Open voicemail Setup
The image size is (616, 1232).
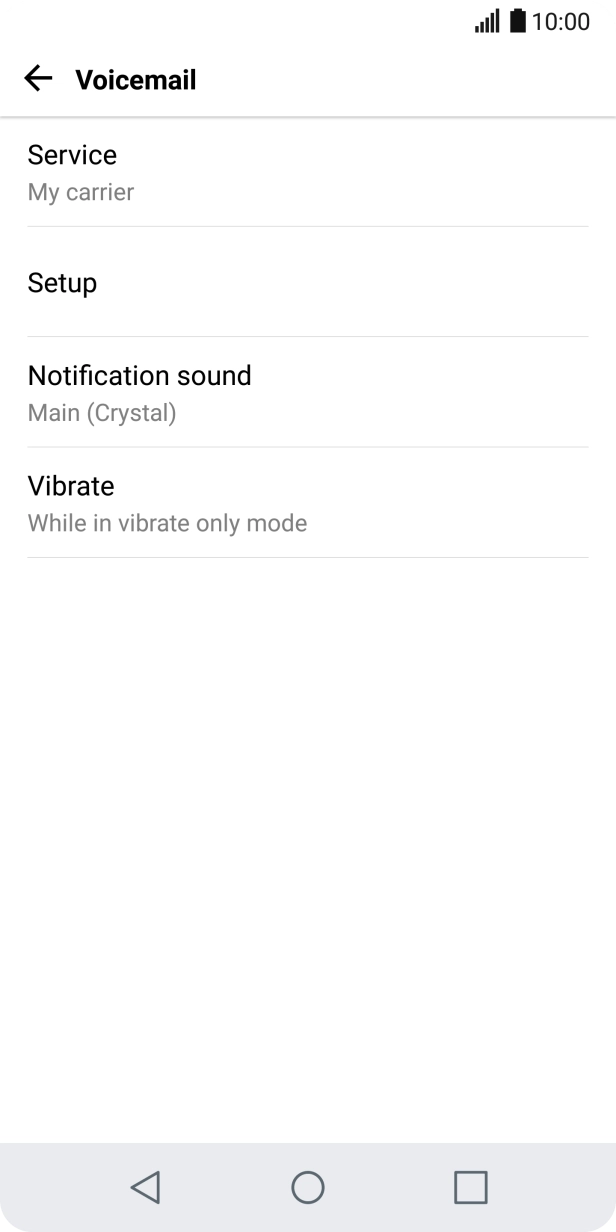(307, 283)
